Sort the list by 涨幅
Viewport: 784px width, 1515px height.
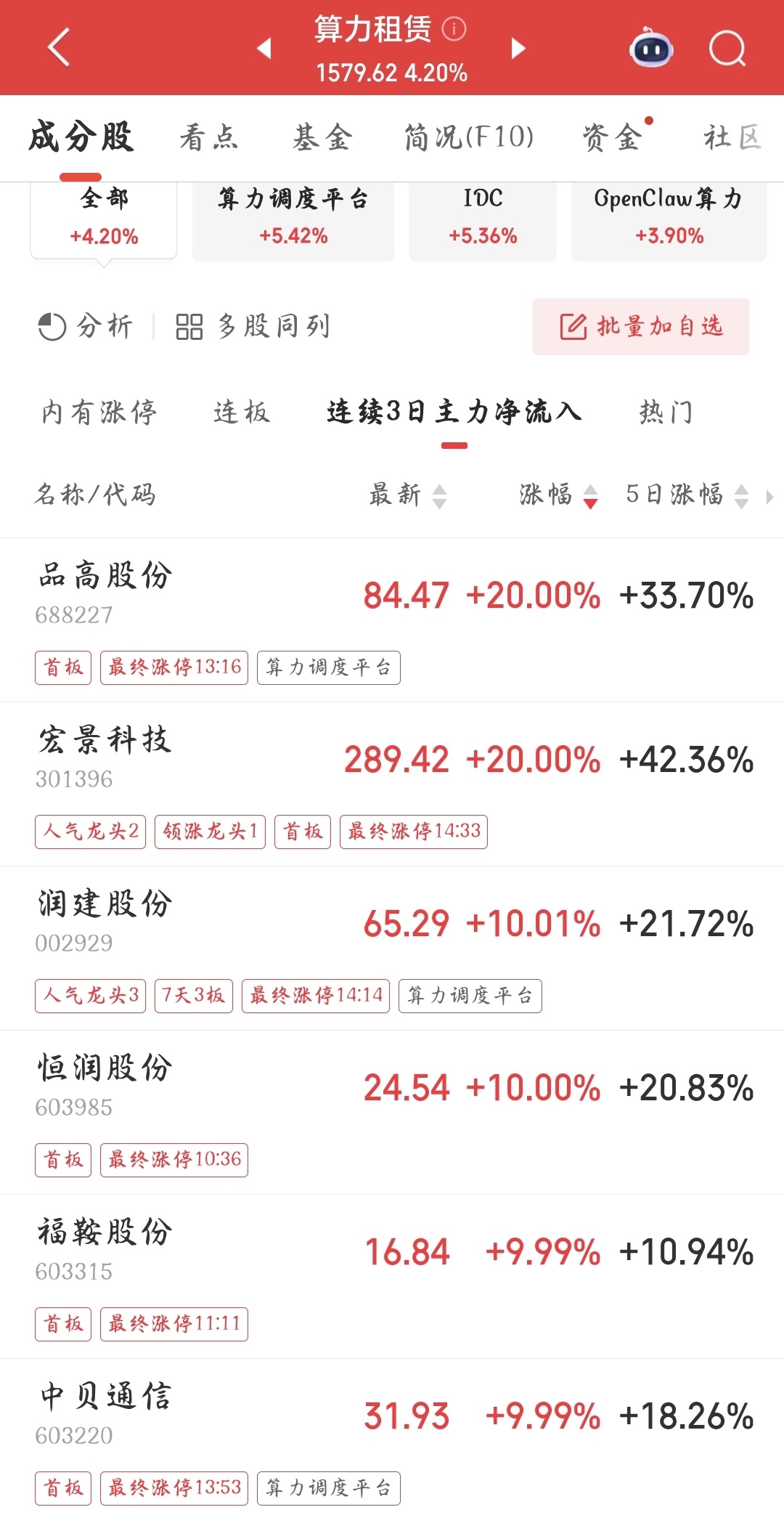pyautogui.click(x=558, y=495)
